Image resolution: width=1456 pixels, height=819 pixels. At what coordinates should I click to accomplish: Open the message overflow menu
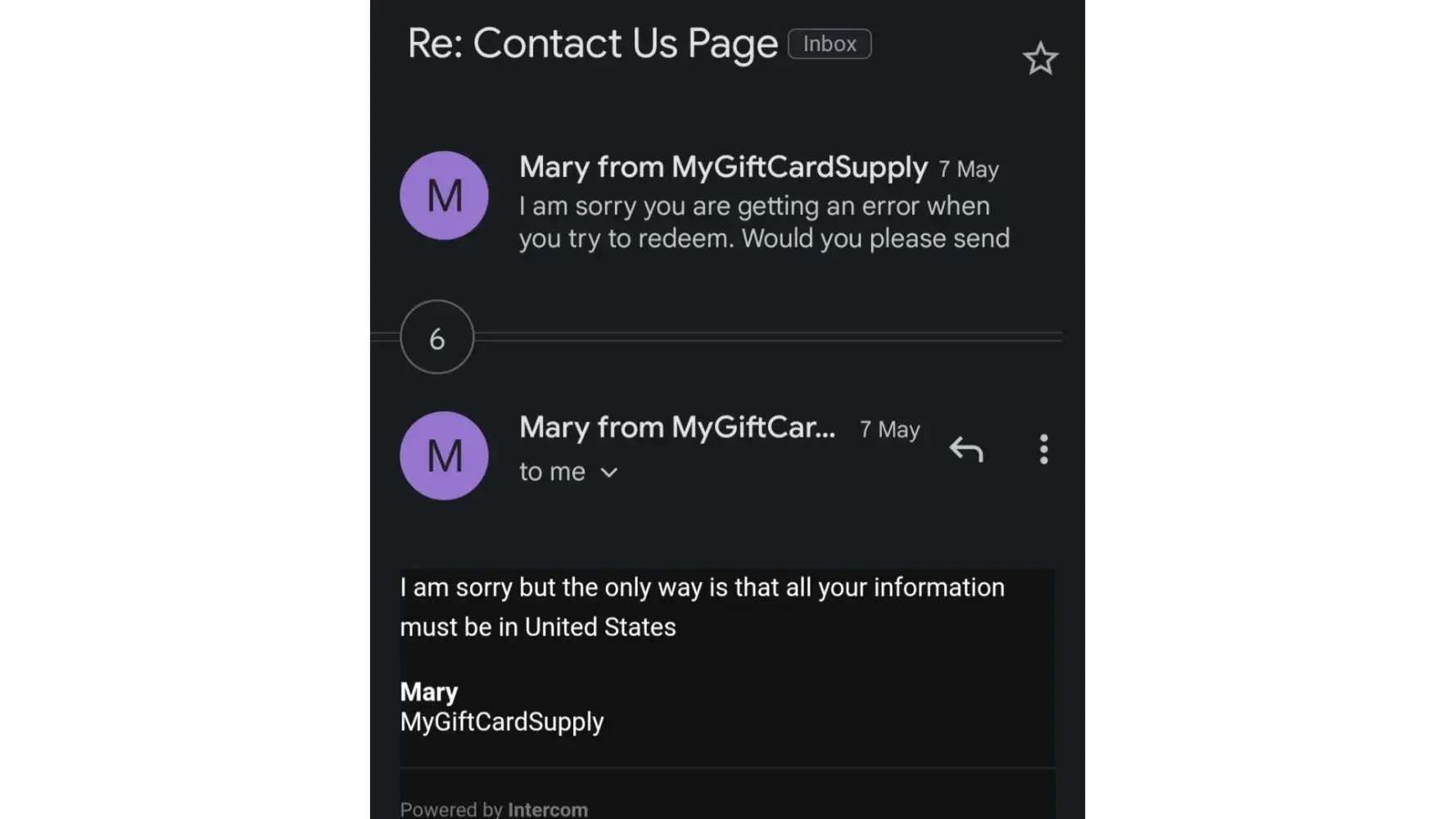coord(1042,450)
